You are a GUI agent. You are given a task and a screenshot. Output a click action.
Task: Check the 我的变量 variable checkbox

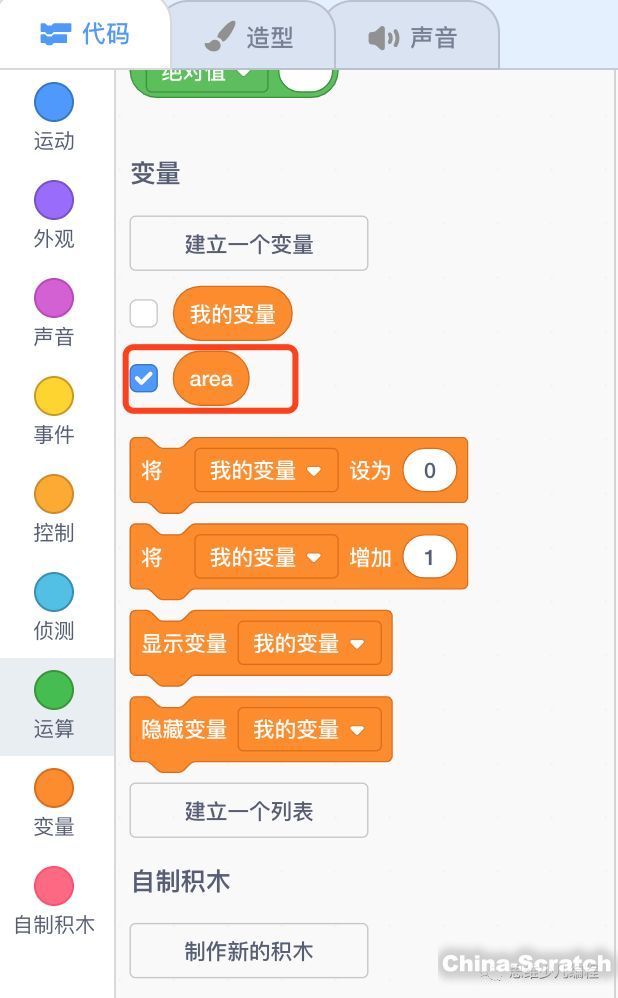tap(144, 314)
